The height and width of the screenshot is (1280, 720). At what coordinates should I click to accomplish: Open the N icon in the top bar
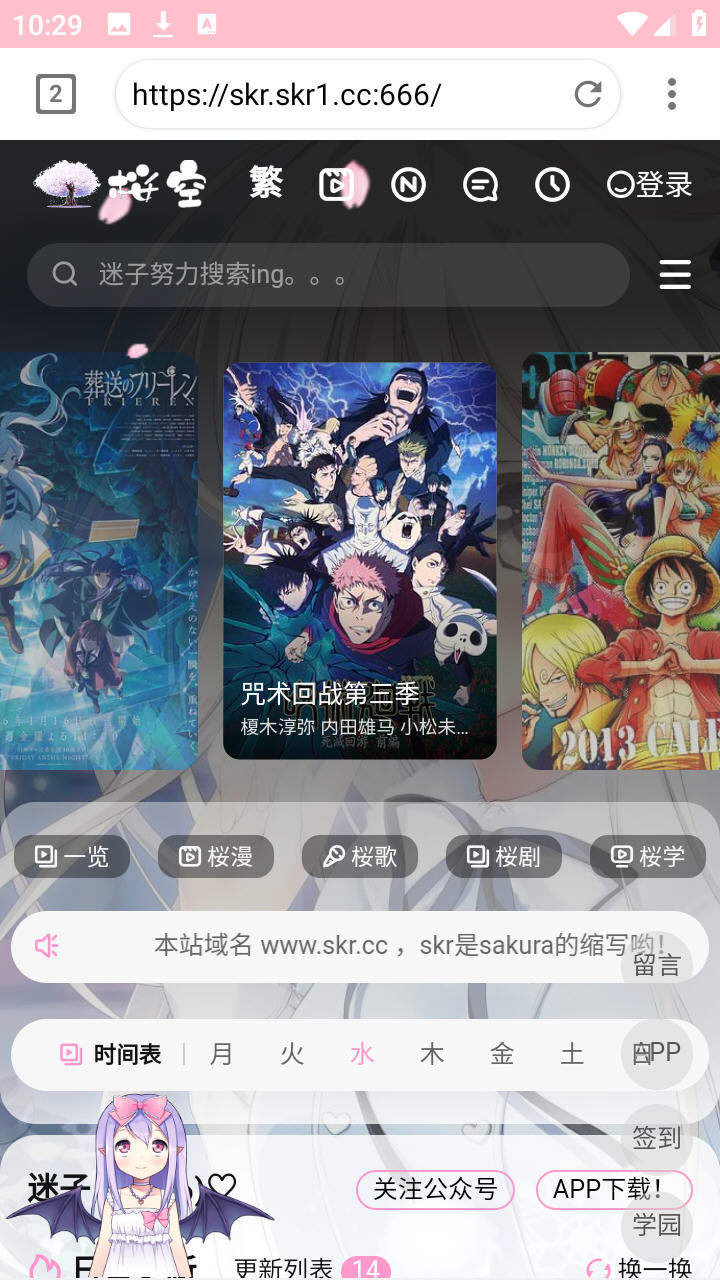(x=409, y=184)
